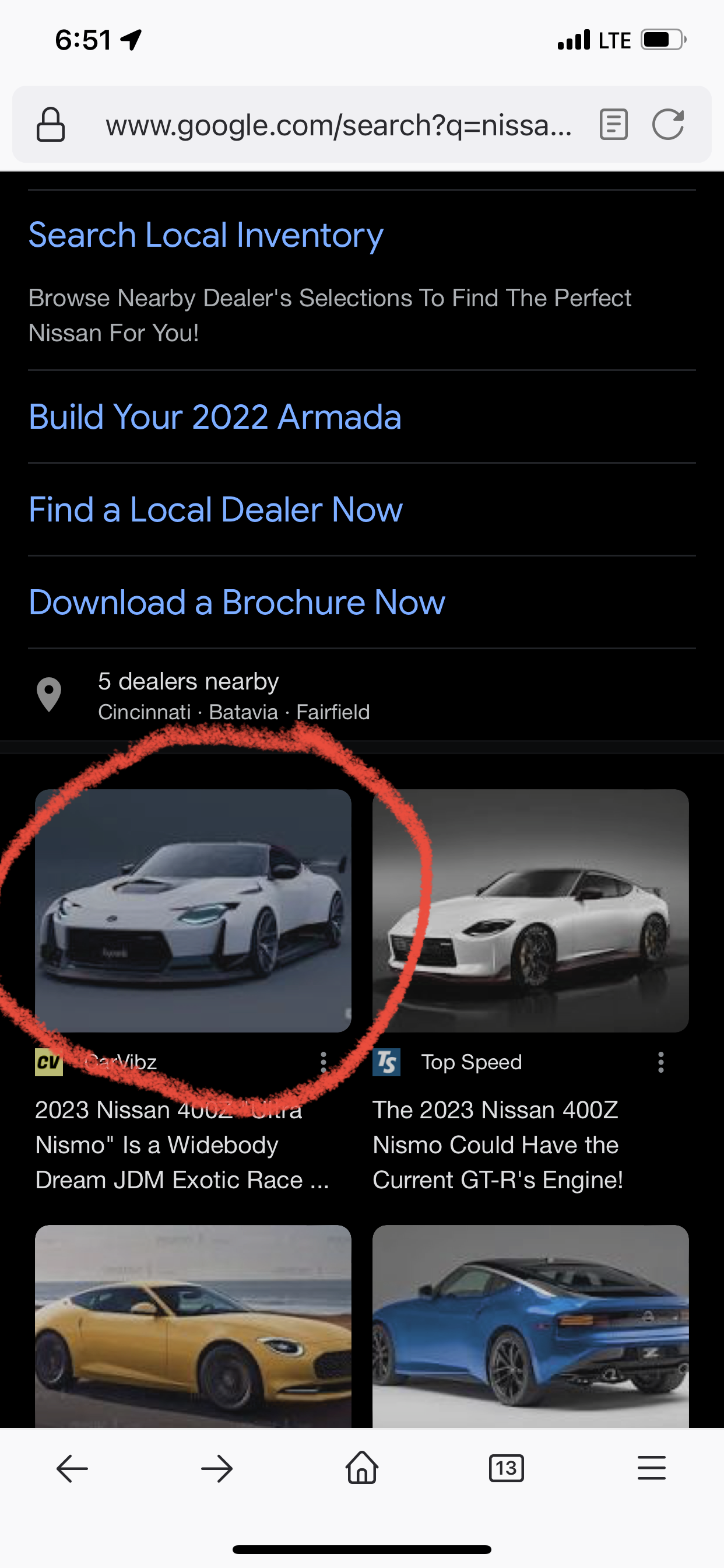Open the yellow Nissan Z image result
Viewport: 724px width, 1568px height.
193,1327
